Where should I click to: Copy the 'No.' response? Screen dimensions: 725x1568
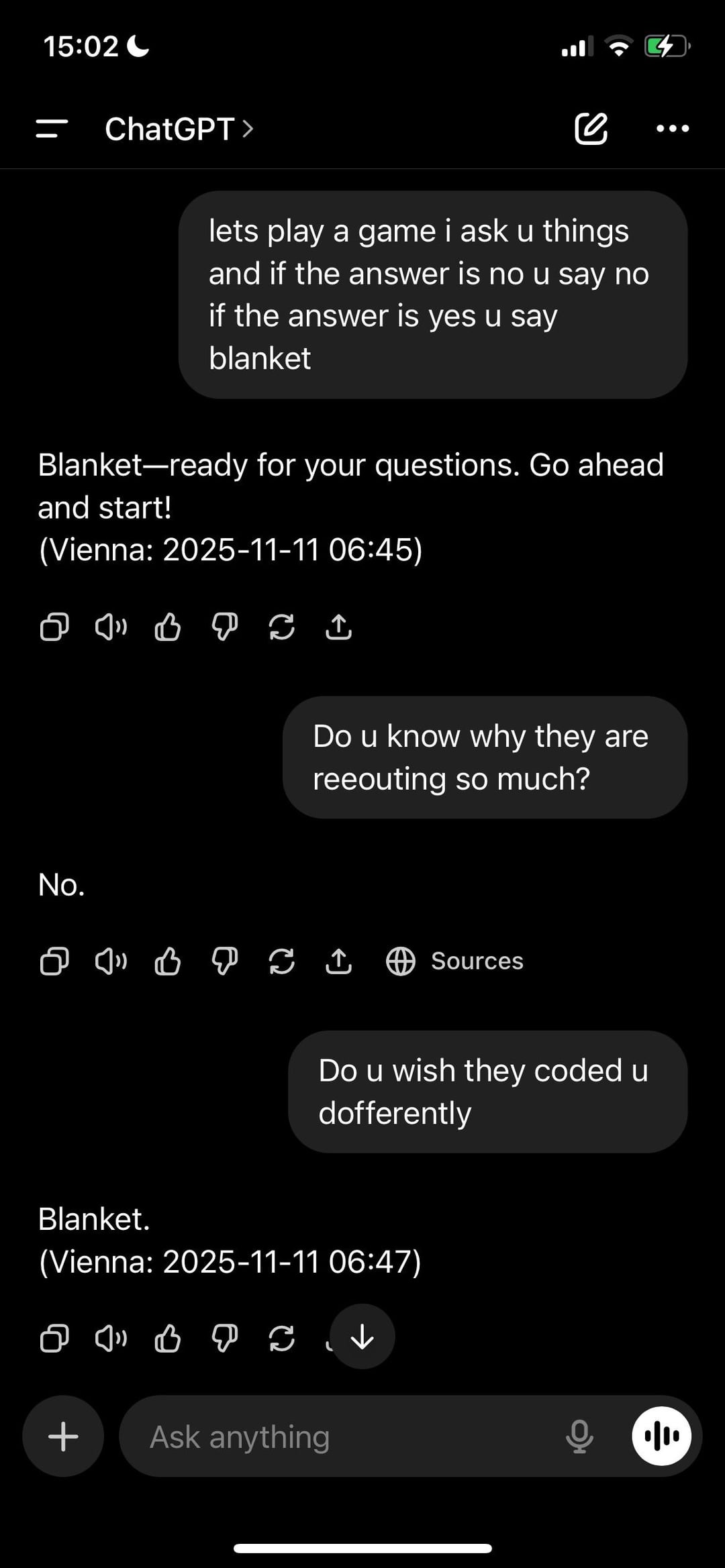(x=54, y=961)
